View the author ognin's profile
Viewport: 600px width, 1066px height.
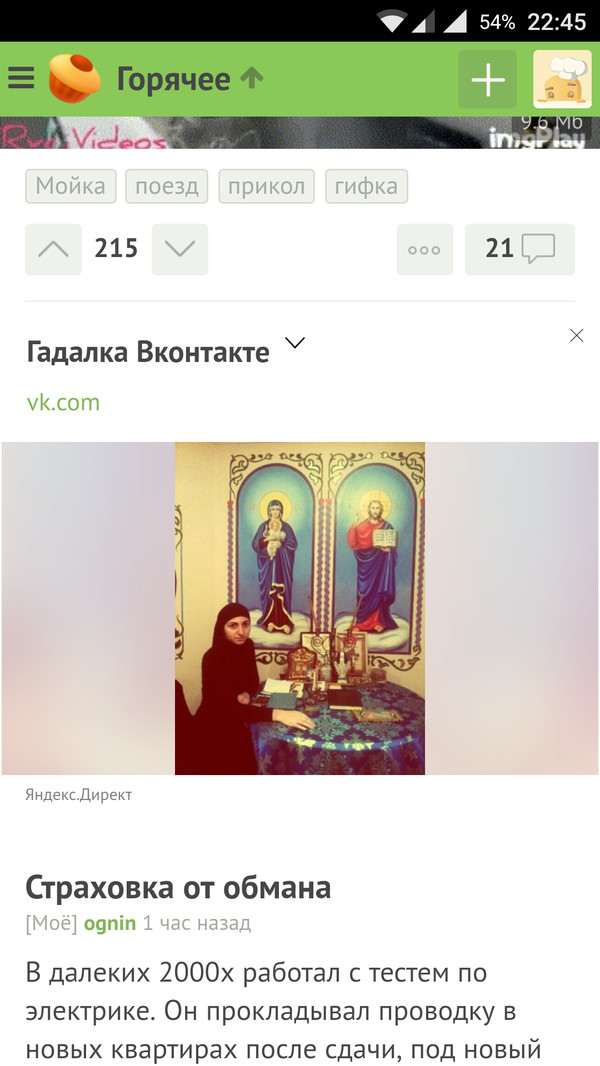pos(110,923)
